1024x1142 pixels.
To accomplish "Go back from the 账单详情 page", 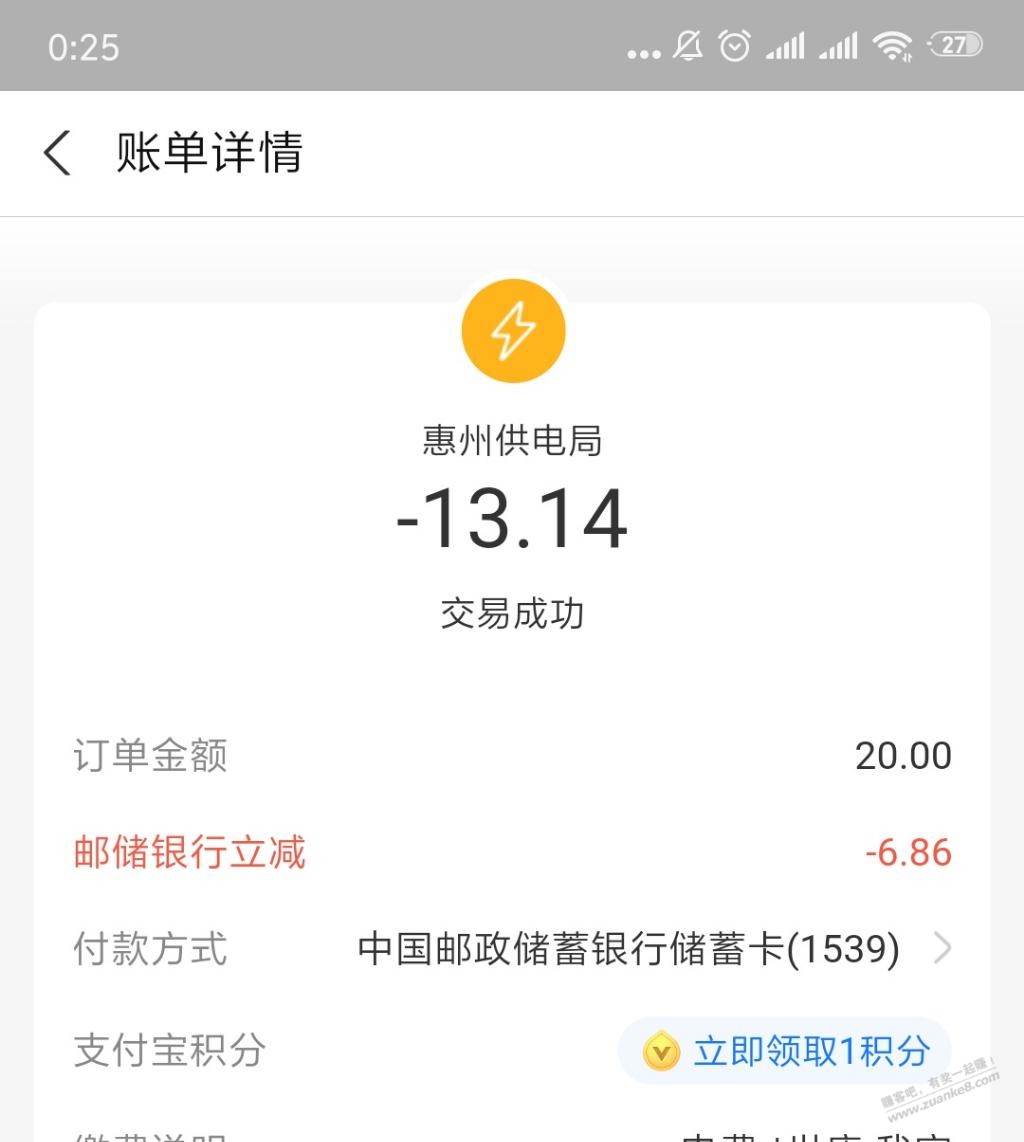I will 58,154.
